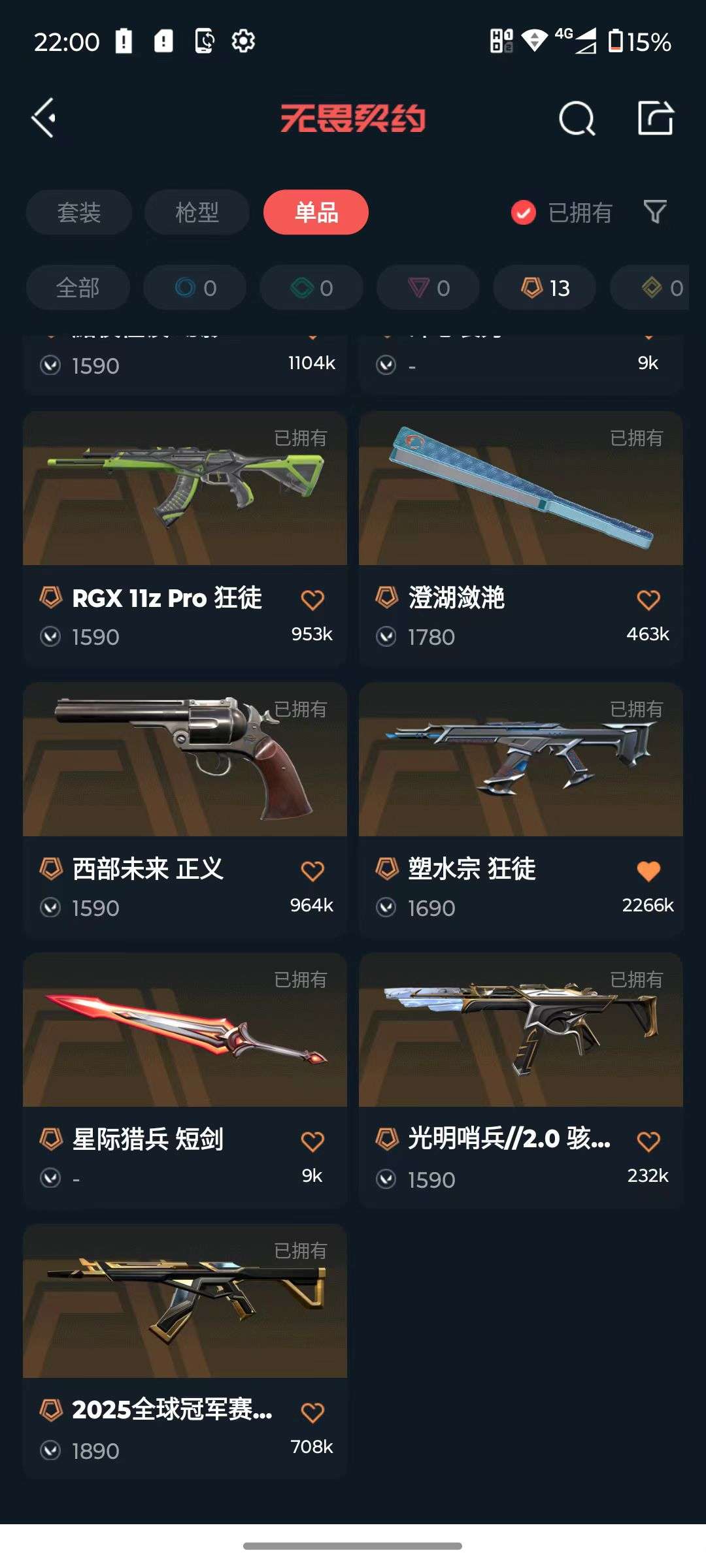Select the blue Select tier rarity filter
This screenshot has width=706, height=1568.
(x=193, y=287)
